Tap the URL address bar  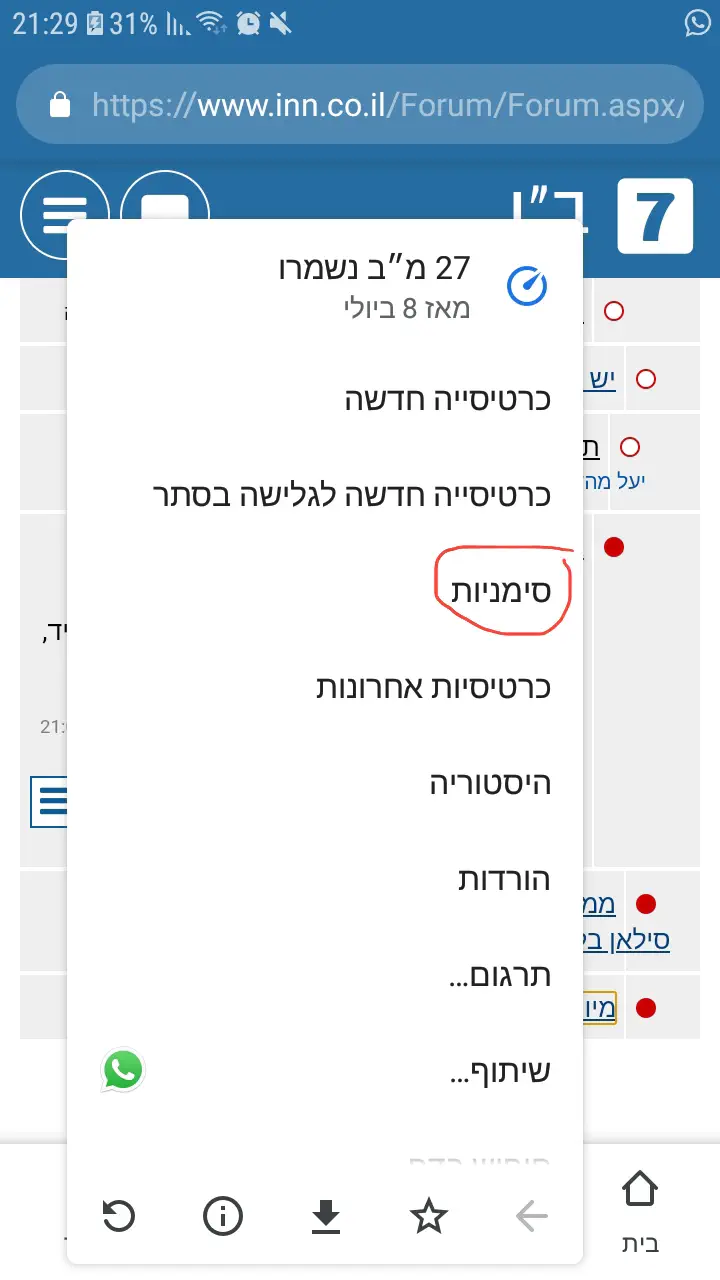tap(360, 105)
